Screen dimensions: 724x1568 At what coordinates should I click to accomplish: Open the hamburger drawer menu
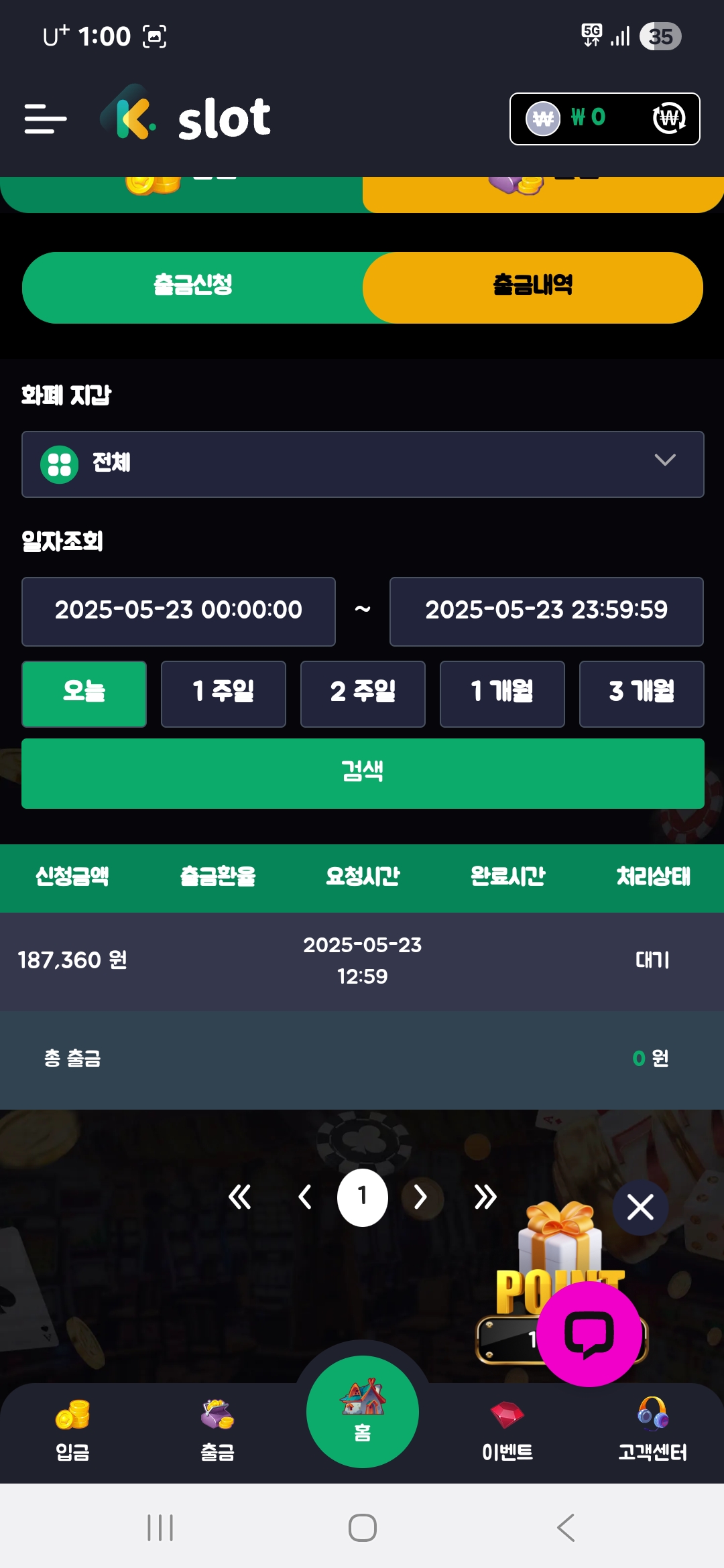pyautogui.click(x=45, y=119)
